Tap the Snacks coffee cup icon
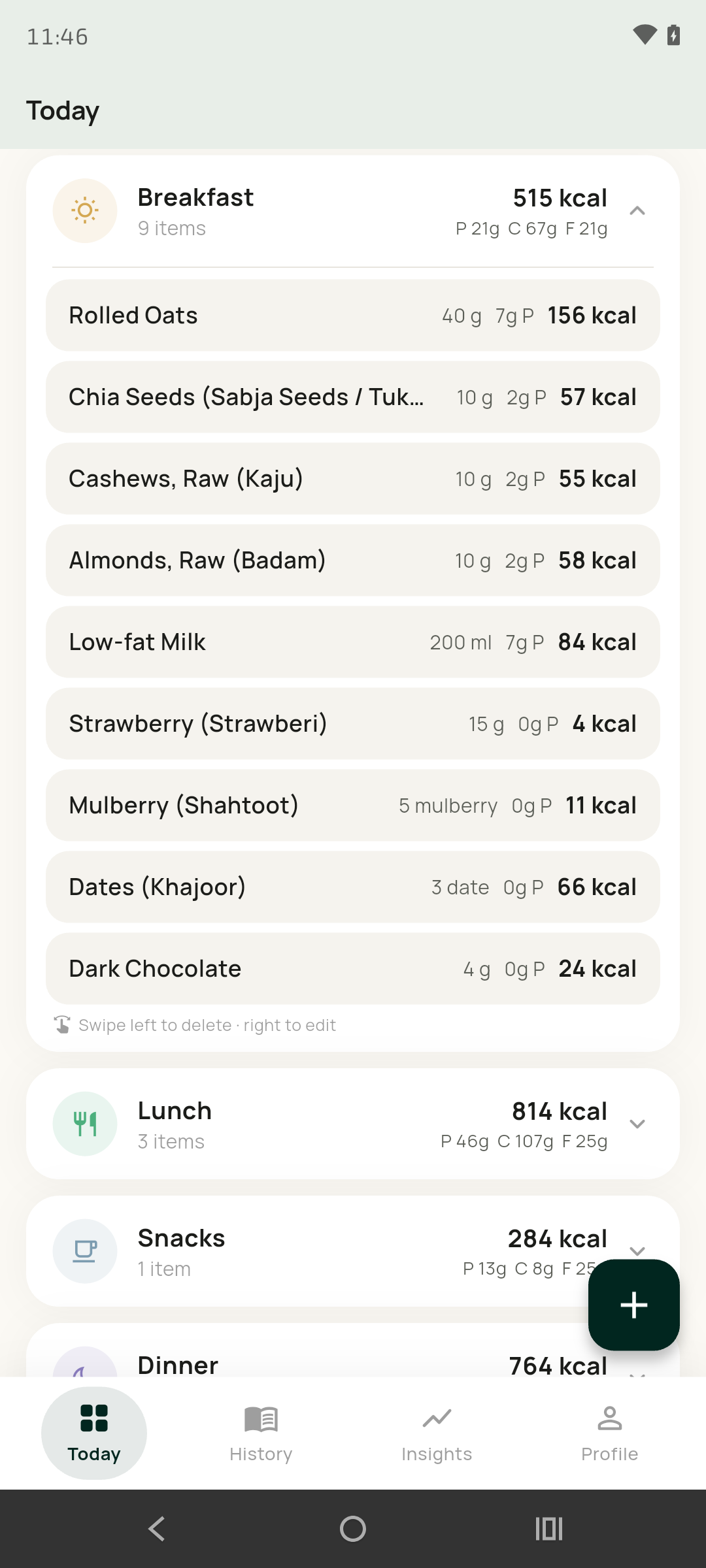The width and height of the screenshot is (706, 1568). (85, 1250)
